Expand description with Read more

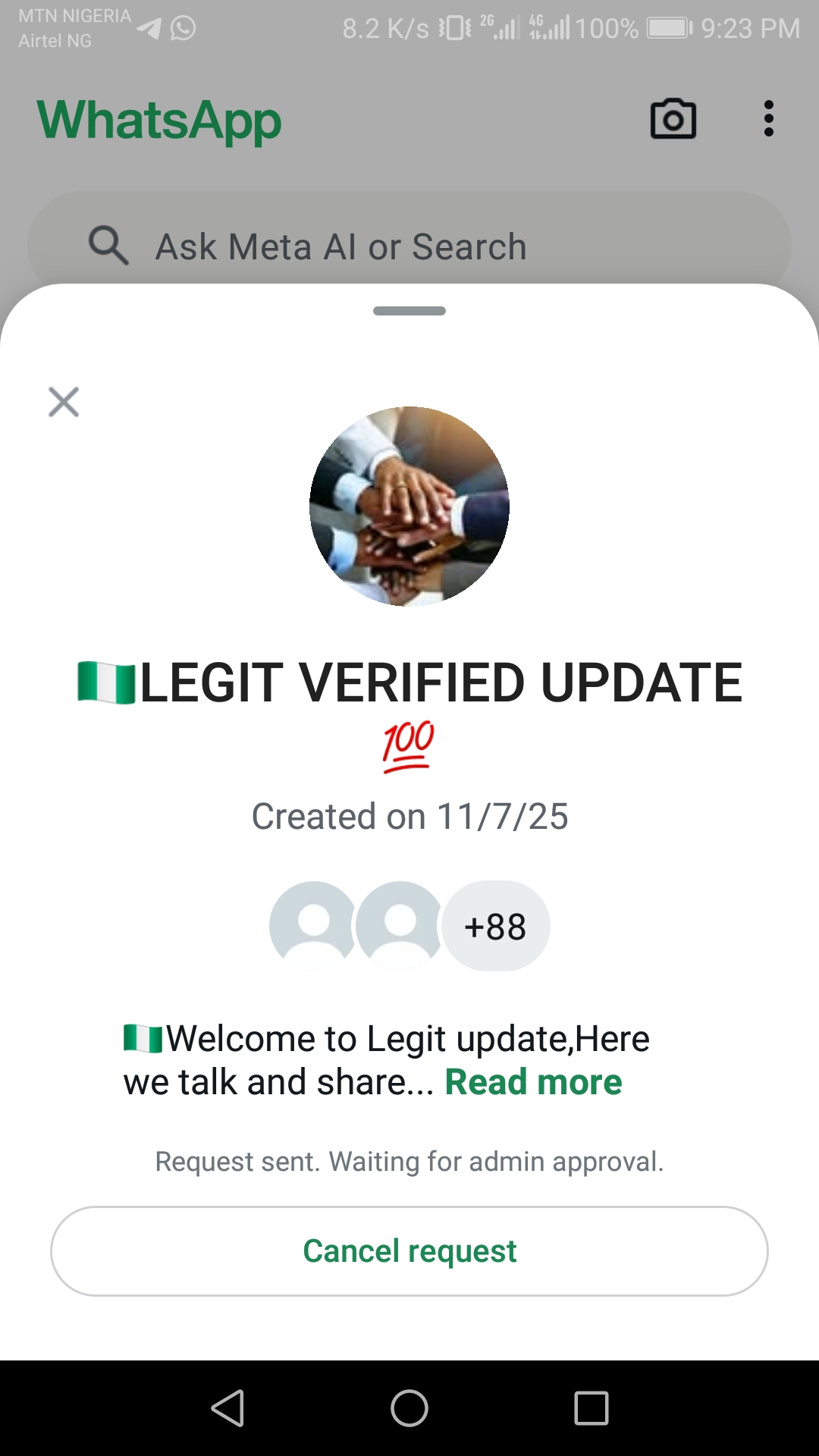(x=533, y=1082)
